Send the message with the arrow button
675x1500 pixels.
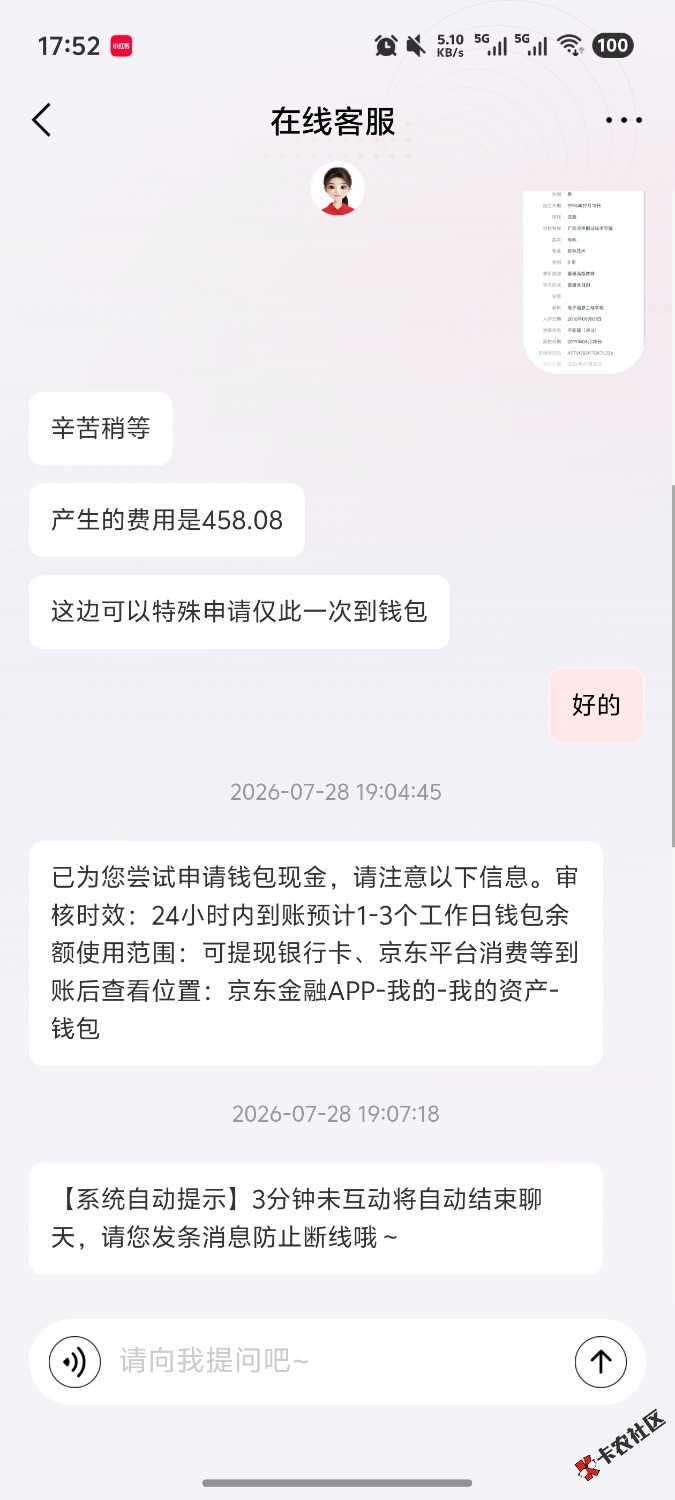tap(601, 1361)
